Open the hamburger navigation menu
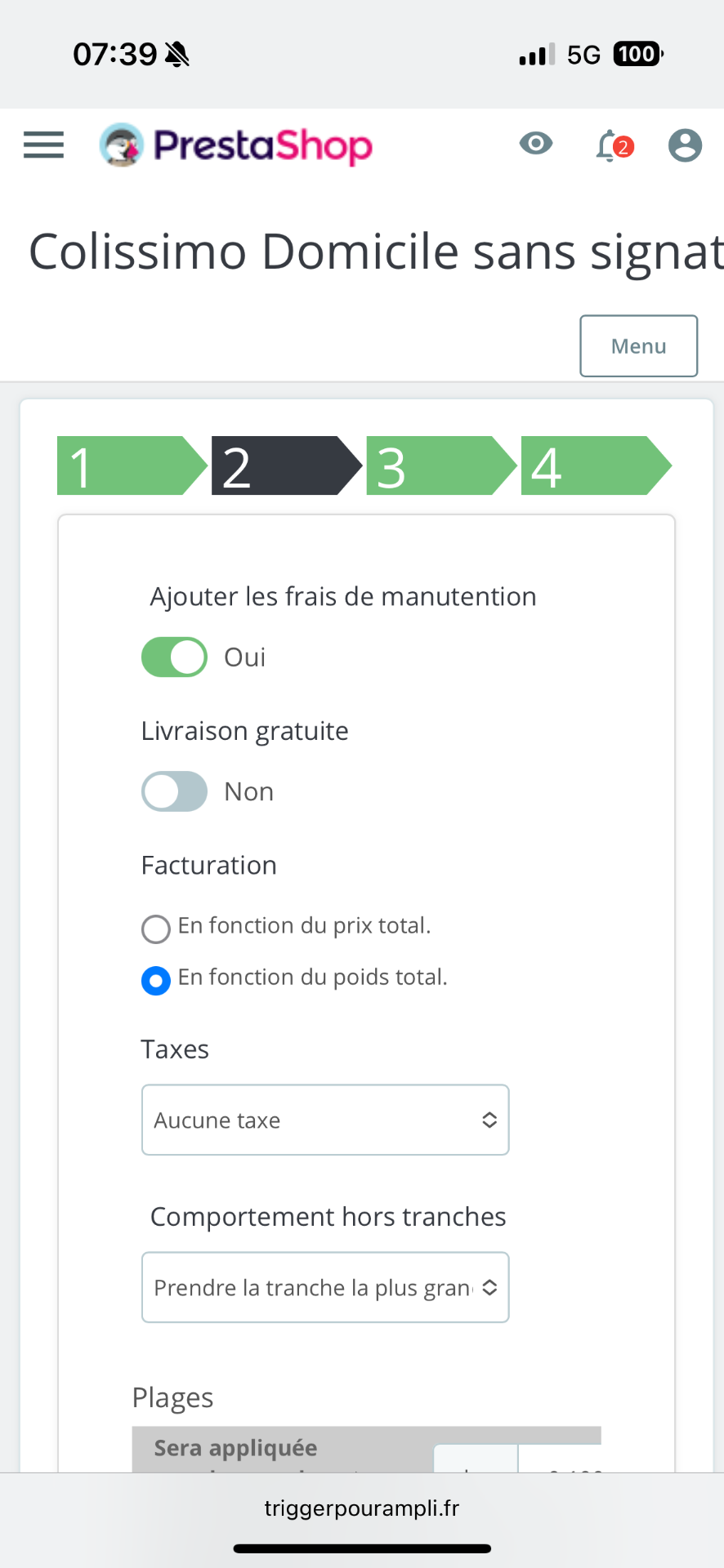724x1568 pixels. tap(43, 145)
